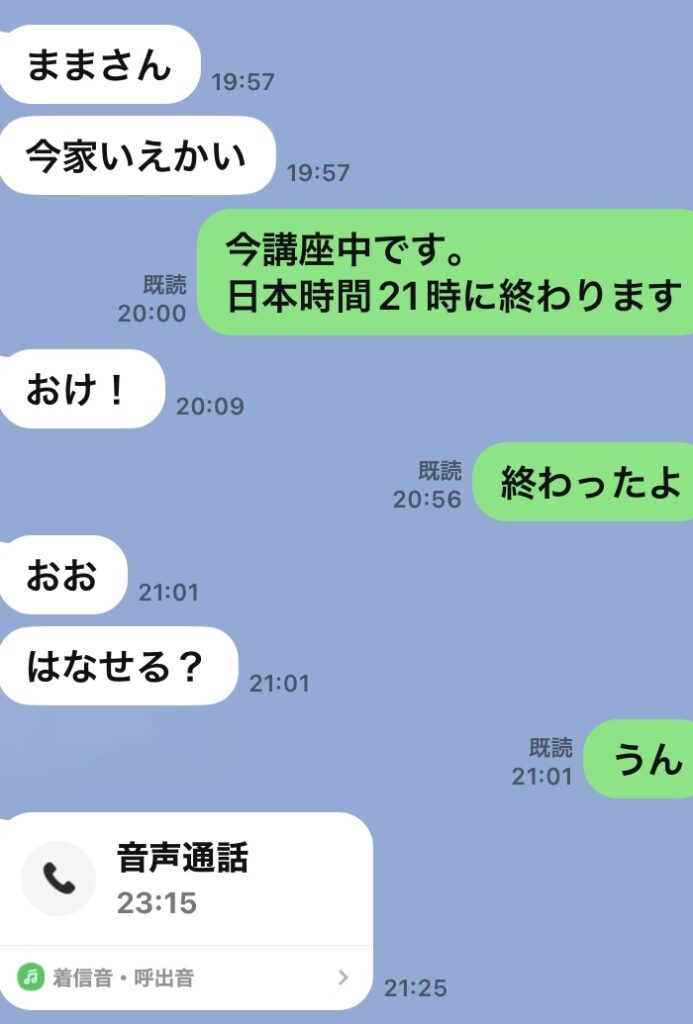Open the 着信音・呼出音 ringtone settings row
The width and height of the screenshot is (693, 1024).
(185, 977)
